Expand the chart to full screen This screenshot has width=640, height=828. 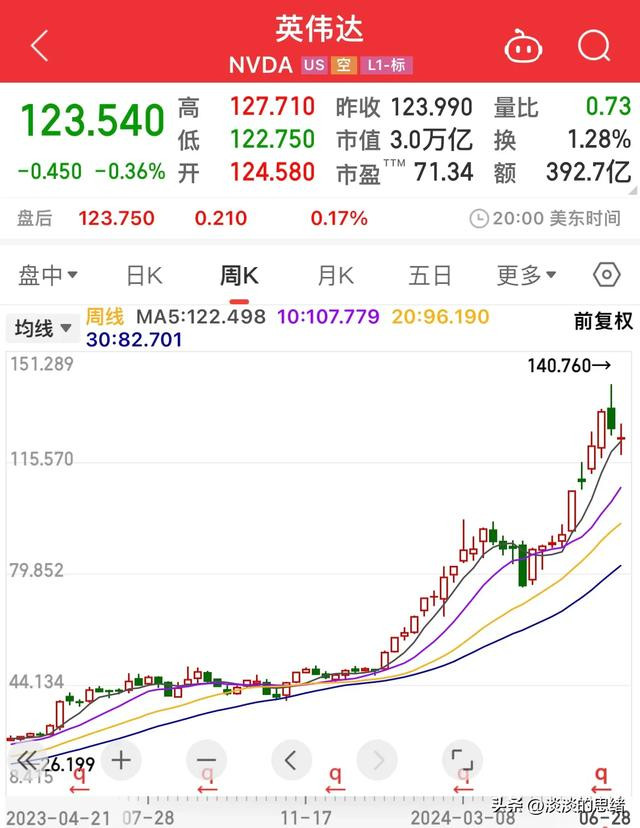pos(461,760)
